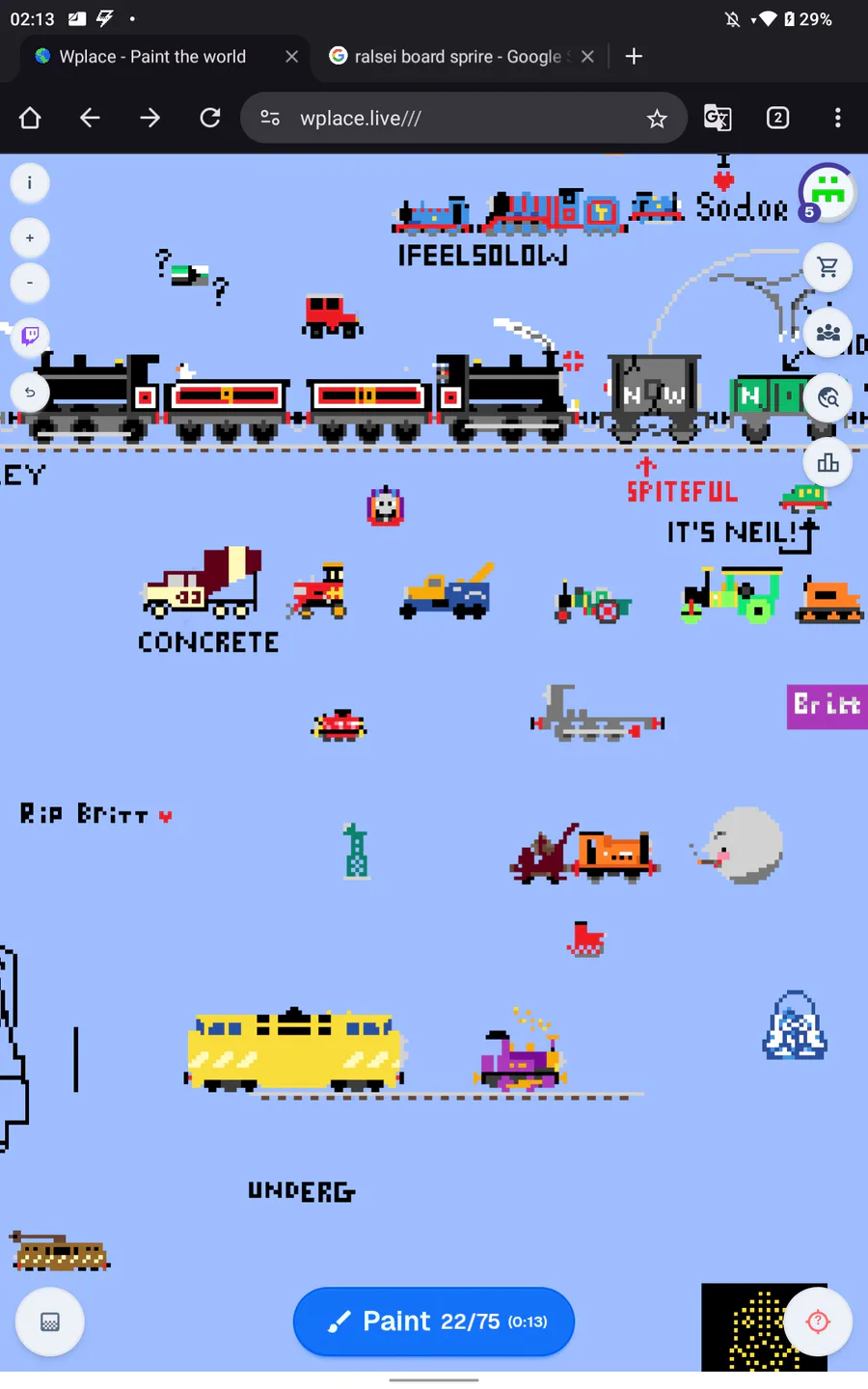The height and width of the screenshot is (1389, 868).
Task: Tap the Paint 22/75 button
Action: [x=434, y=1321]
